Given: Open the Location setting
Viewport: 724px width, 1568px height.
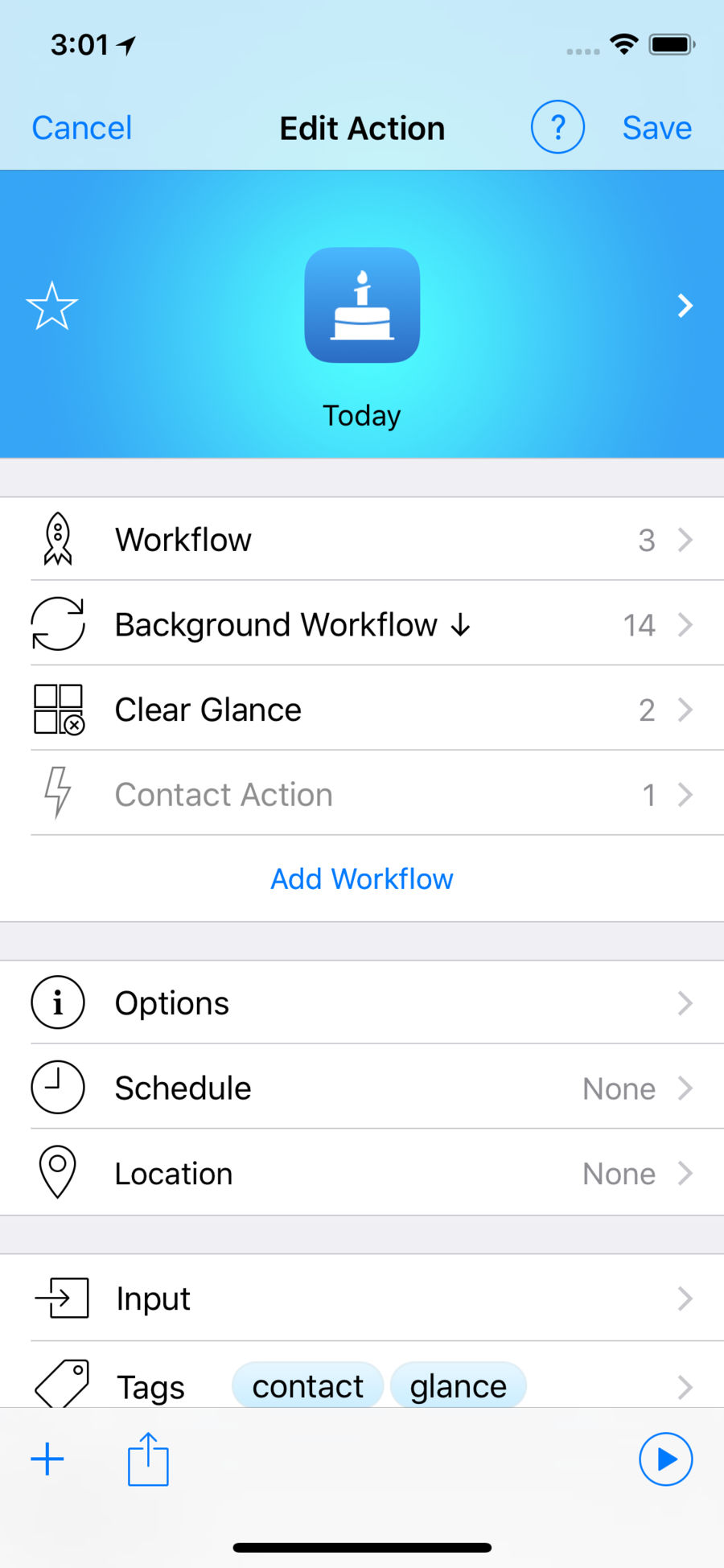Looking at the screenshot, I should point(362,1173).
